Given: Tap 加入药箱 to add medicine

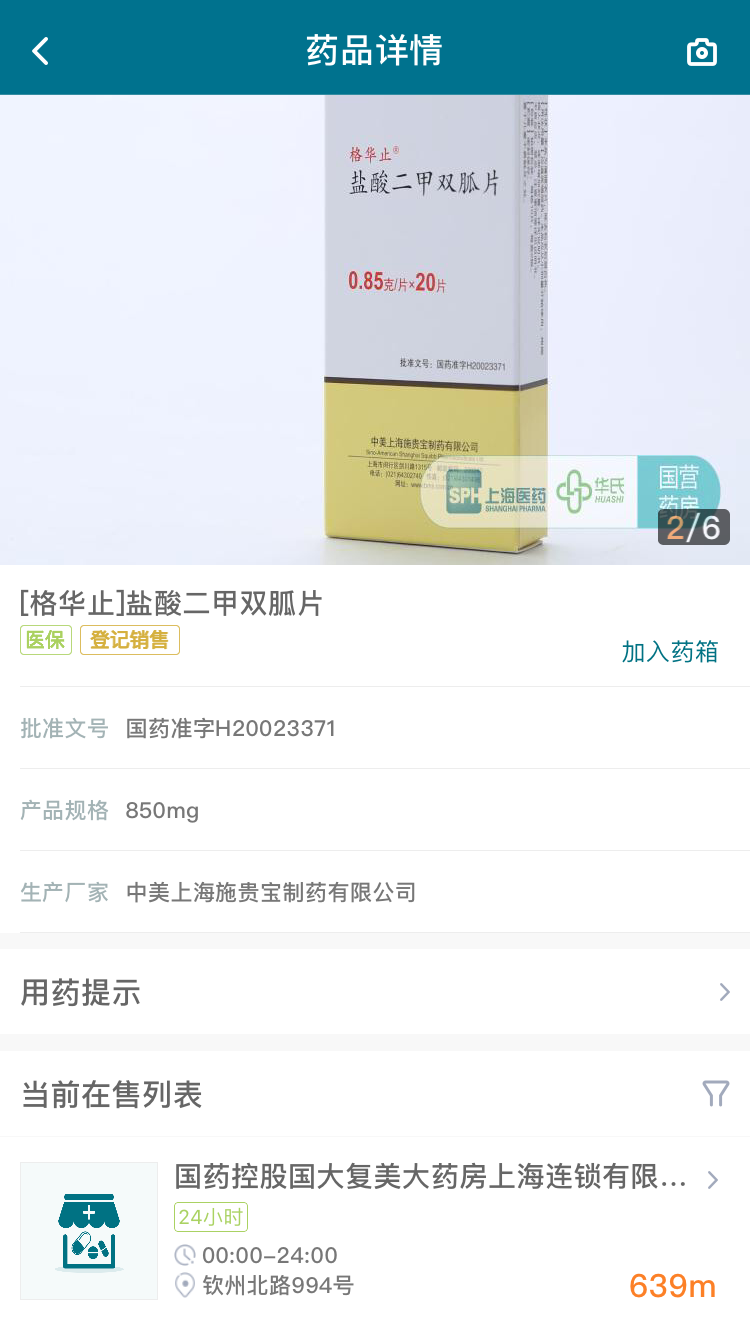Looking at the screenshot, I should (x=669, y=652).
